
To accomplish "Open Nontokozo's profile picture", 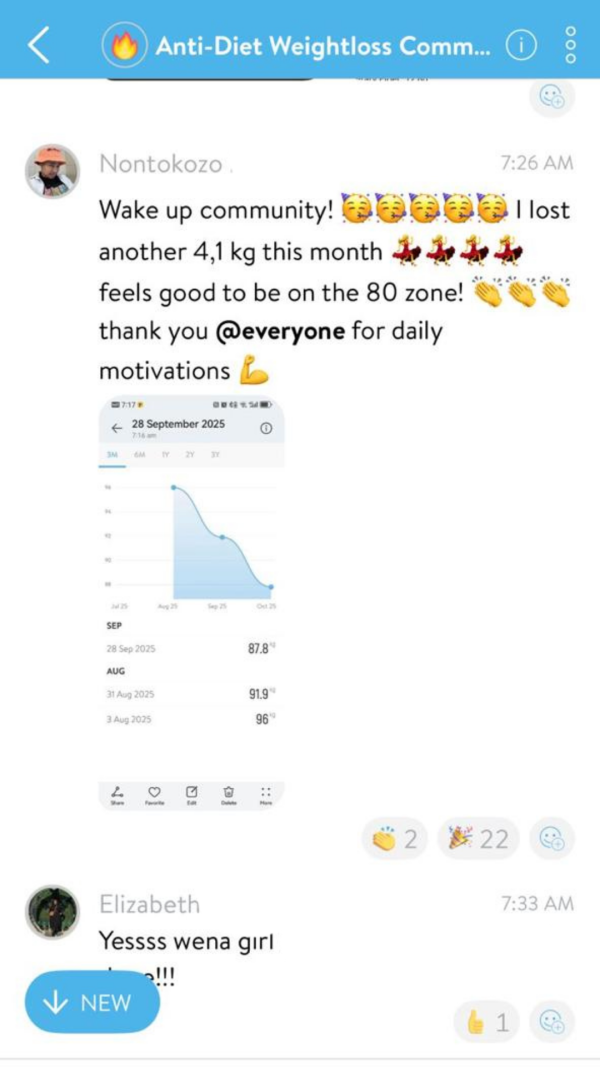I will (52, 171).
